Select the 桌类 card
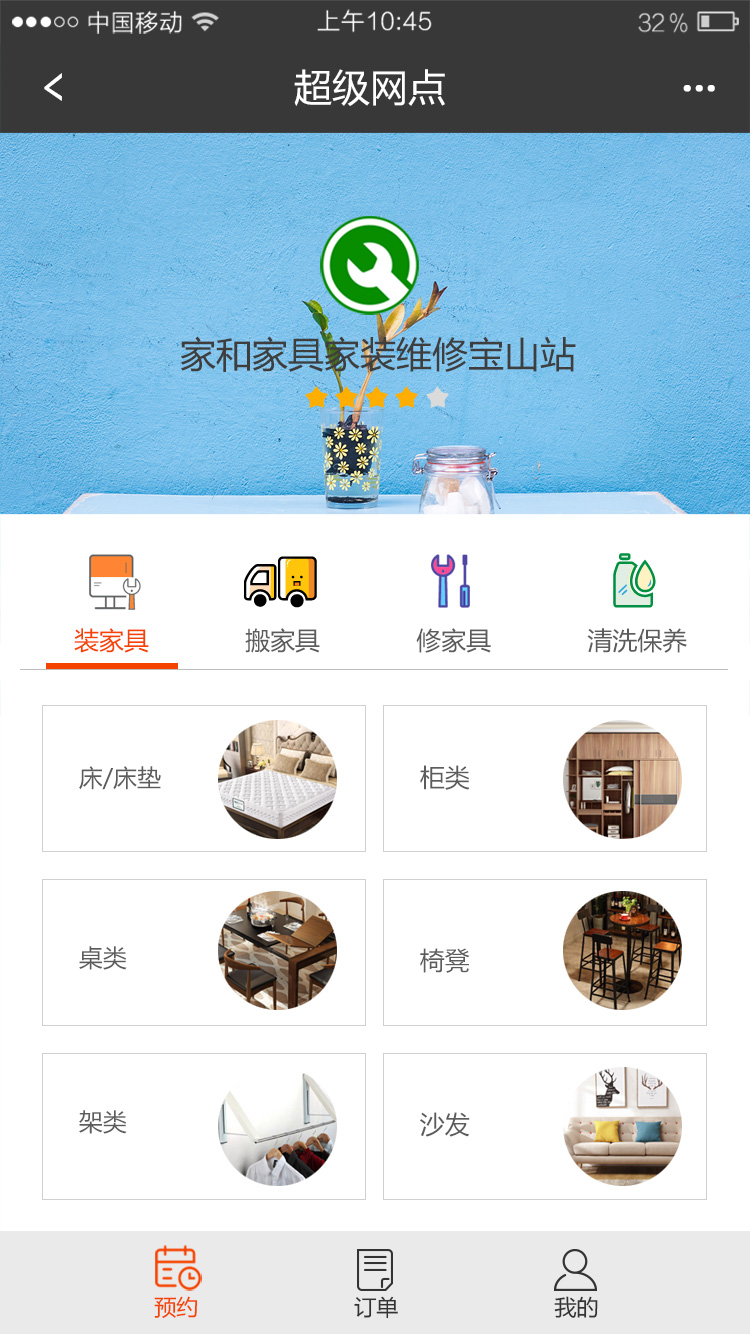Image resolution: width=750 pixels, height=1334 pixels. 204,952
